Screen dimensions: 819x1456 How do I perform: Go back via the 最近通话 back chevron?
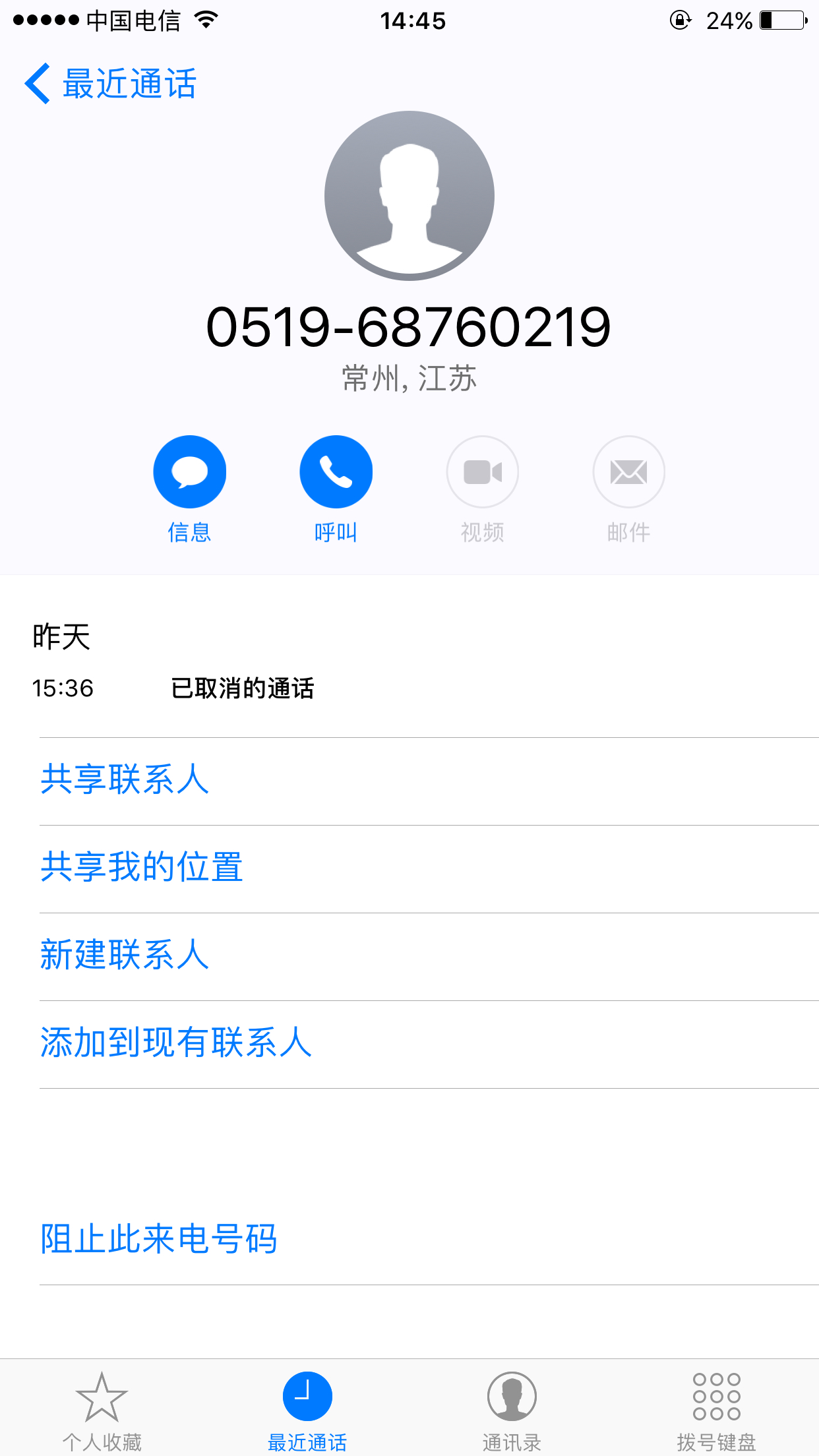coord(112,83)
